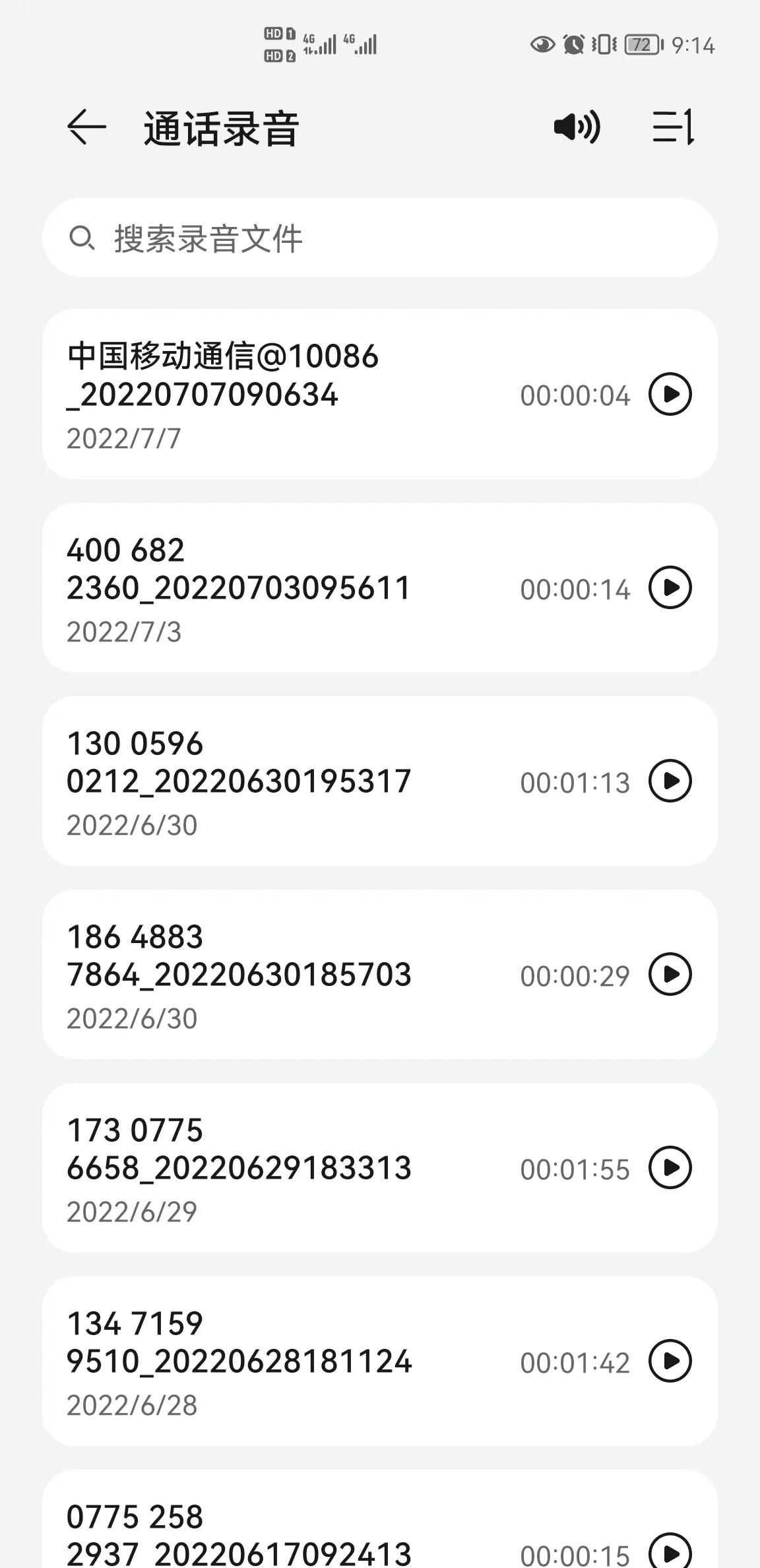
Task: Play the 400 682 2360 recording
Action: click(x=670, y=589)
